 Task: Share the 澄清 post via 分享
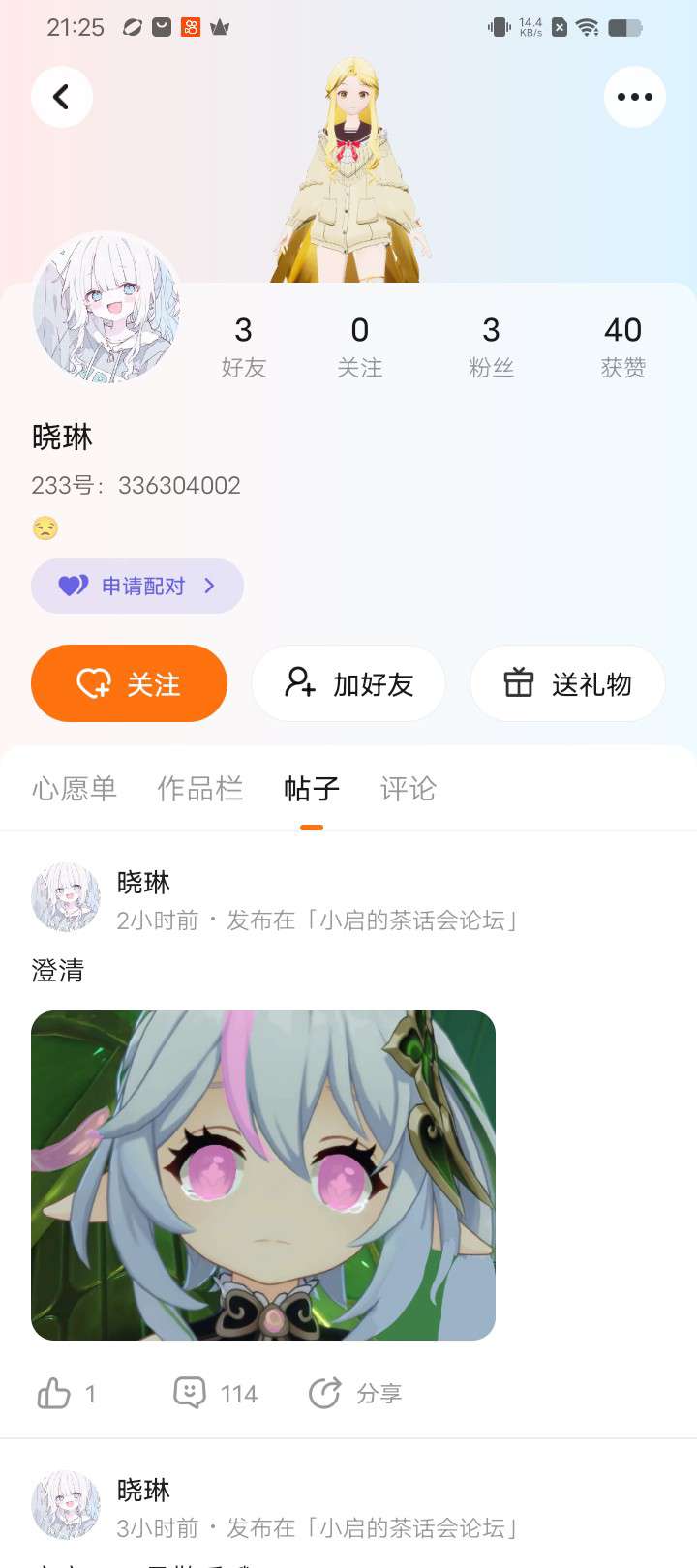tap(354, 1394)
